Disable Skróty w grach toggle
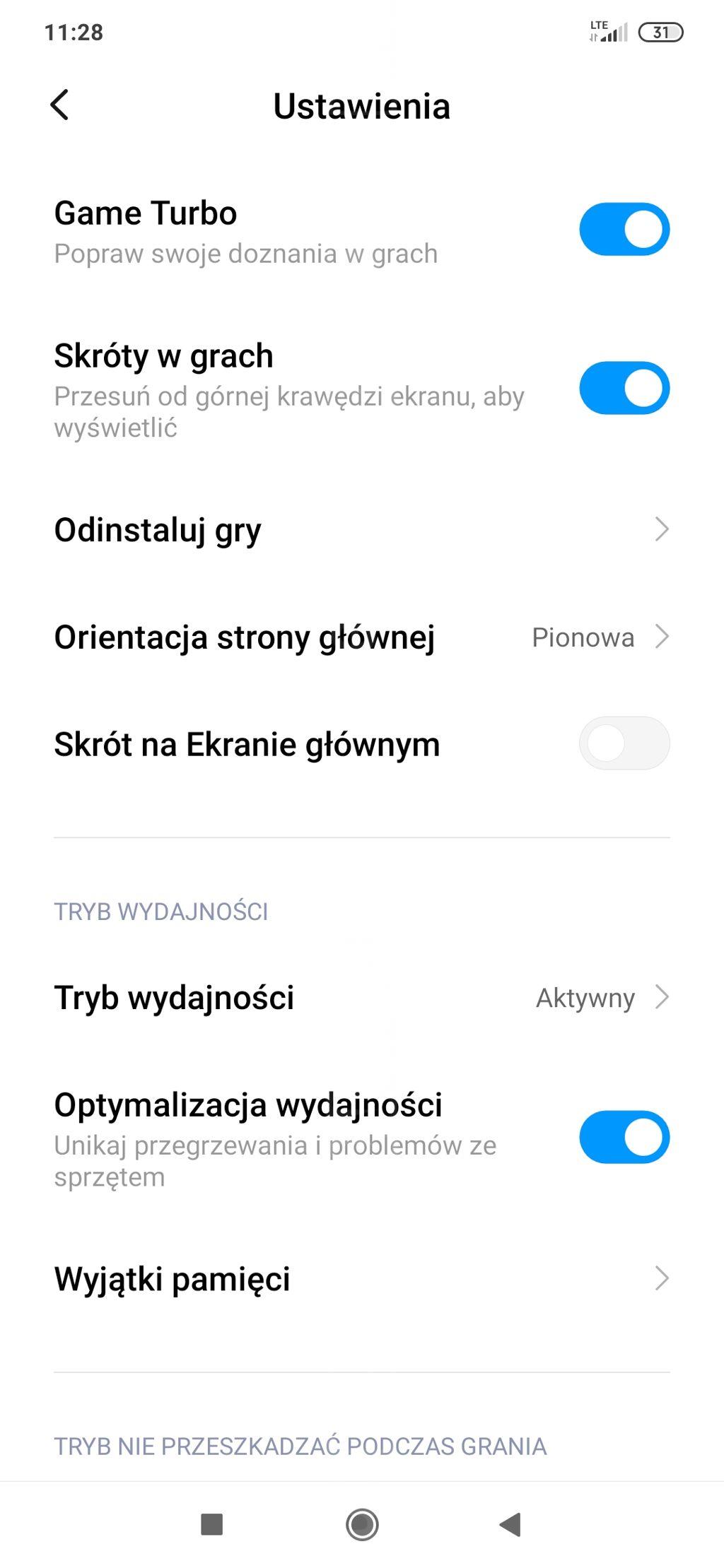 [624, 388]
